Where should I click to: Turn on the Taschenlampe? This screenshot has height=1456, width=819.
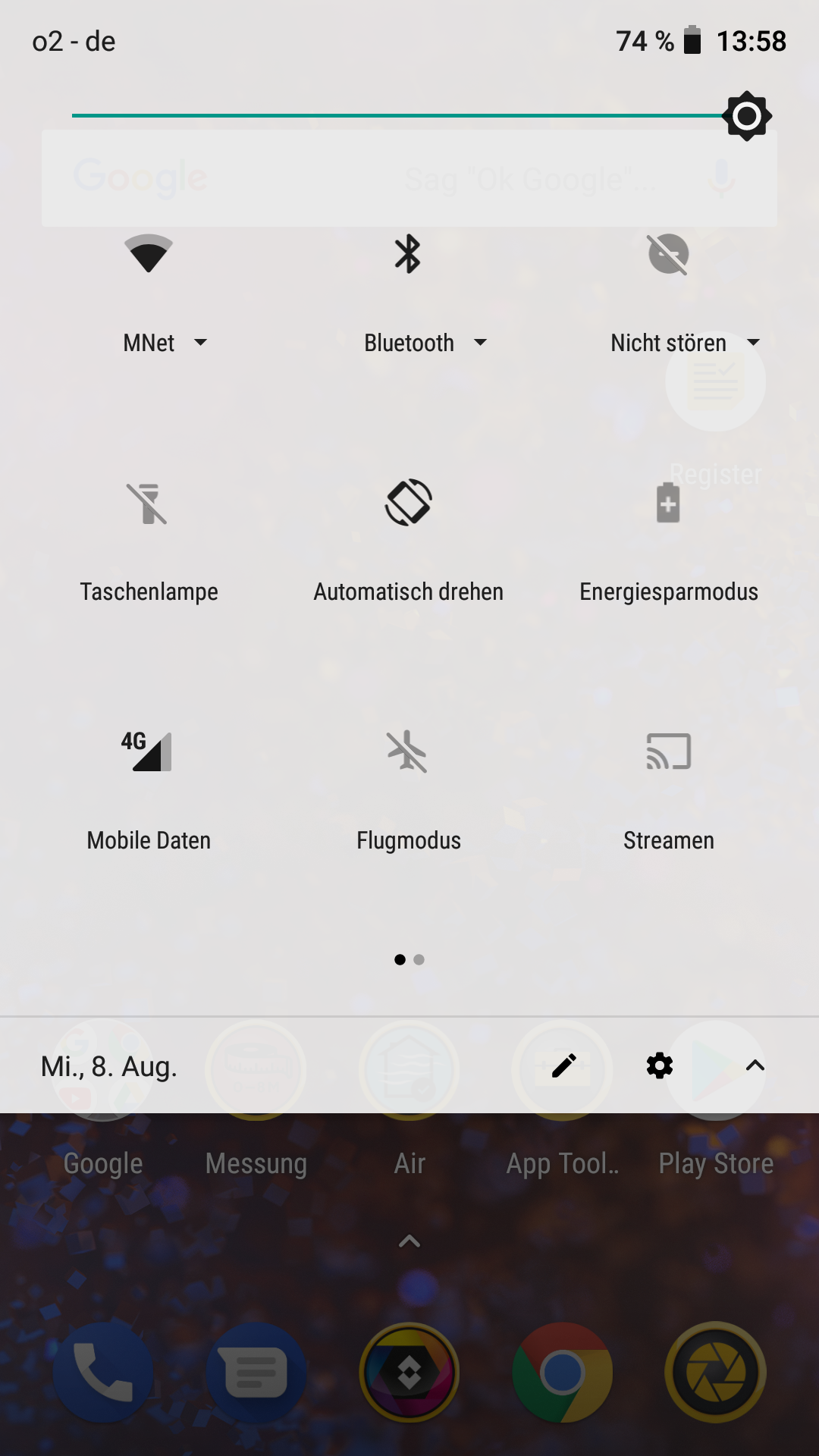[148, 504]
